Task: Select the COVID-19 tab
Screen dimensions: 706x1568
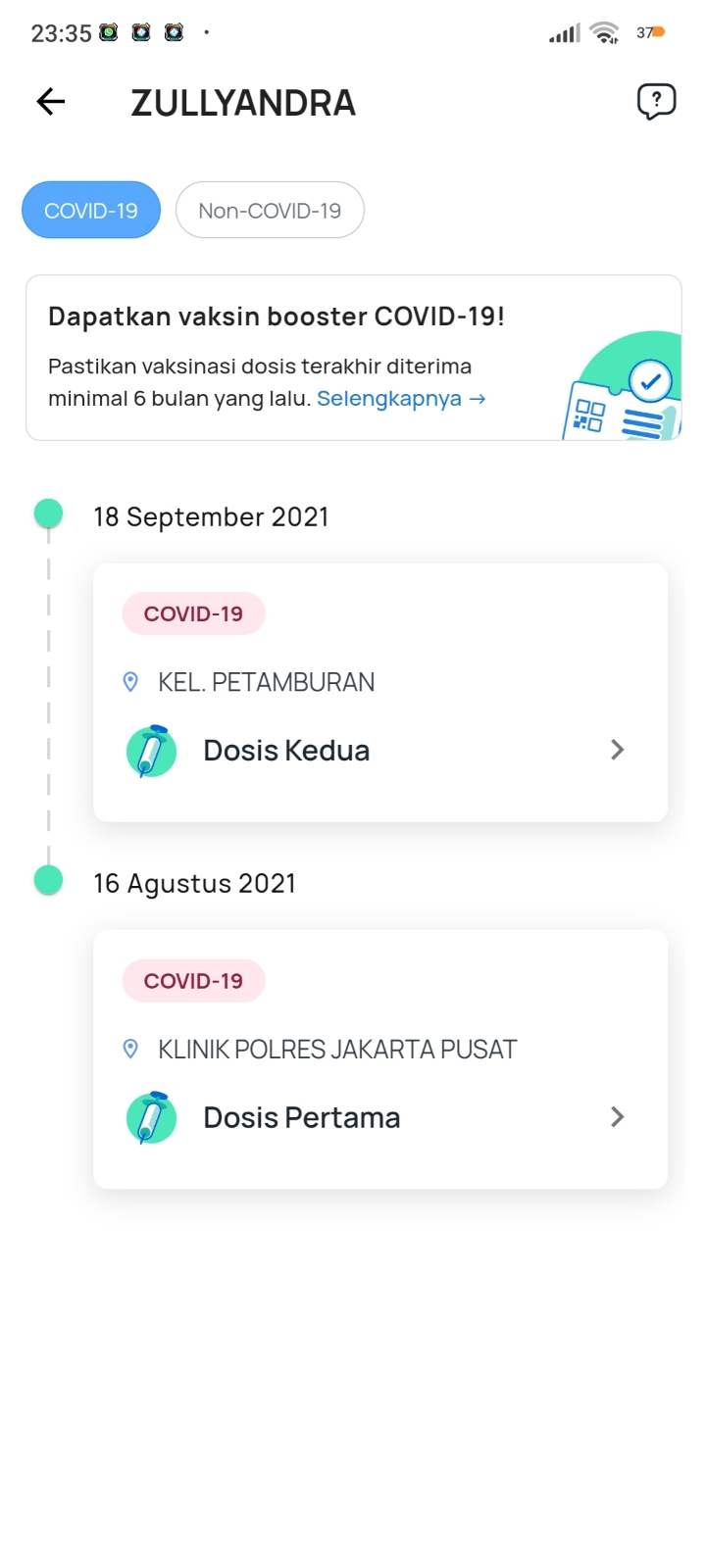Action: point(91,210)
